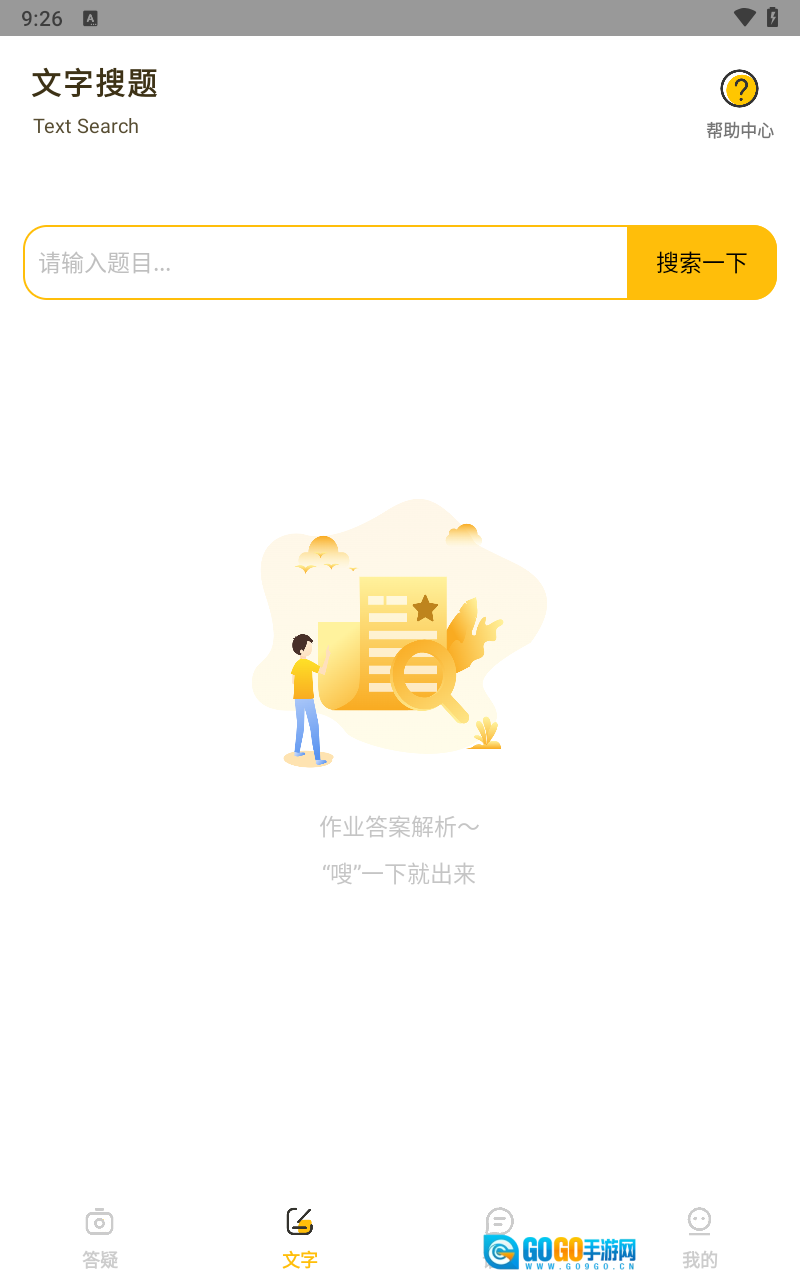The height and width of the screenshot is (1280, 800).
Task: Select the 文字 tab
Action: pyautogui.click(x=300, y=1237)
